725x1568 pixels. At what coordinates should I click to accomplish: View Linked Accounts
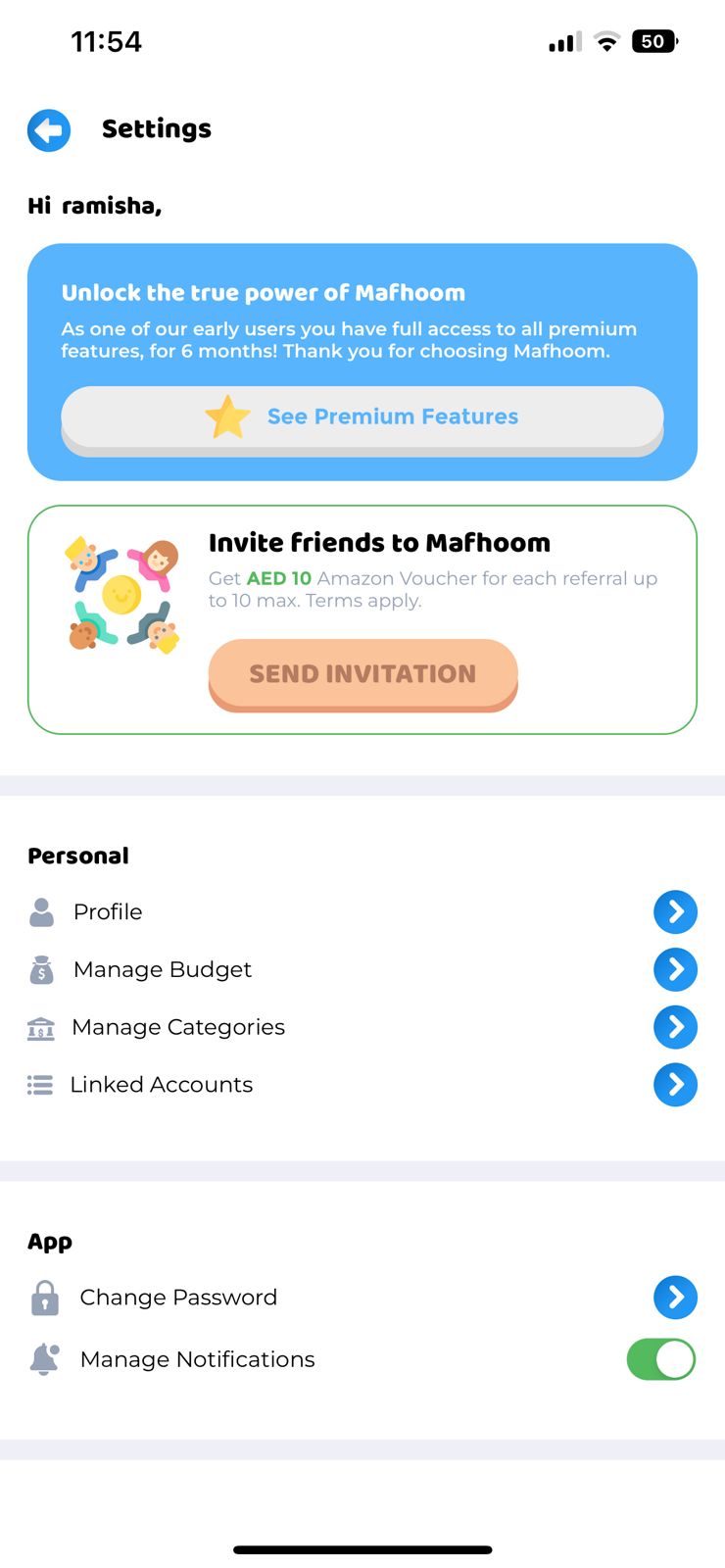coord(675,1085)
